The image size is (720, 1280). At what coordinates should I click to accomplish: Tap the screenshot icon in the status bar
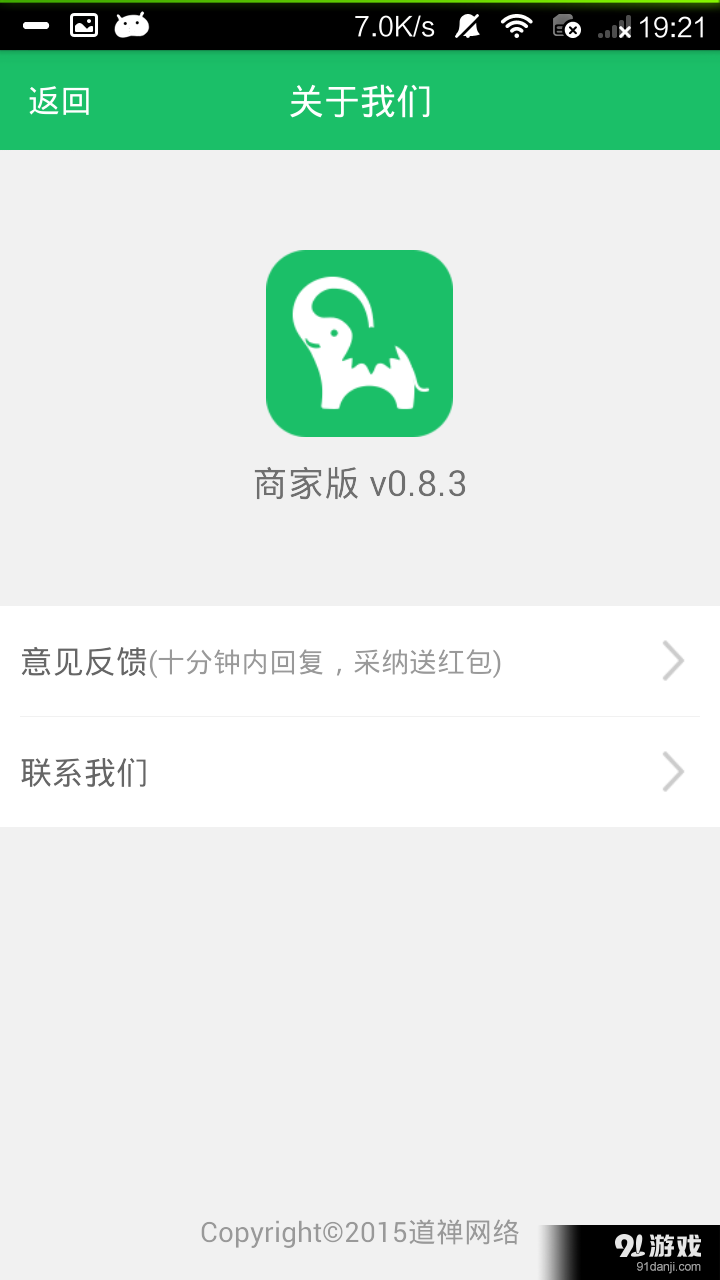[x=83, y=25]
